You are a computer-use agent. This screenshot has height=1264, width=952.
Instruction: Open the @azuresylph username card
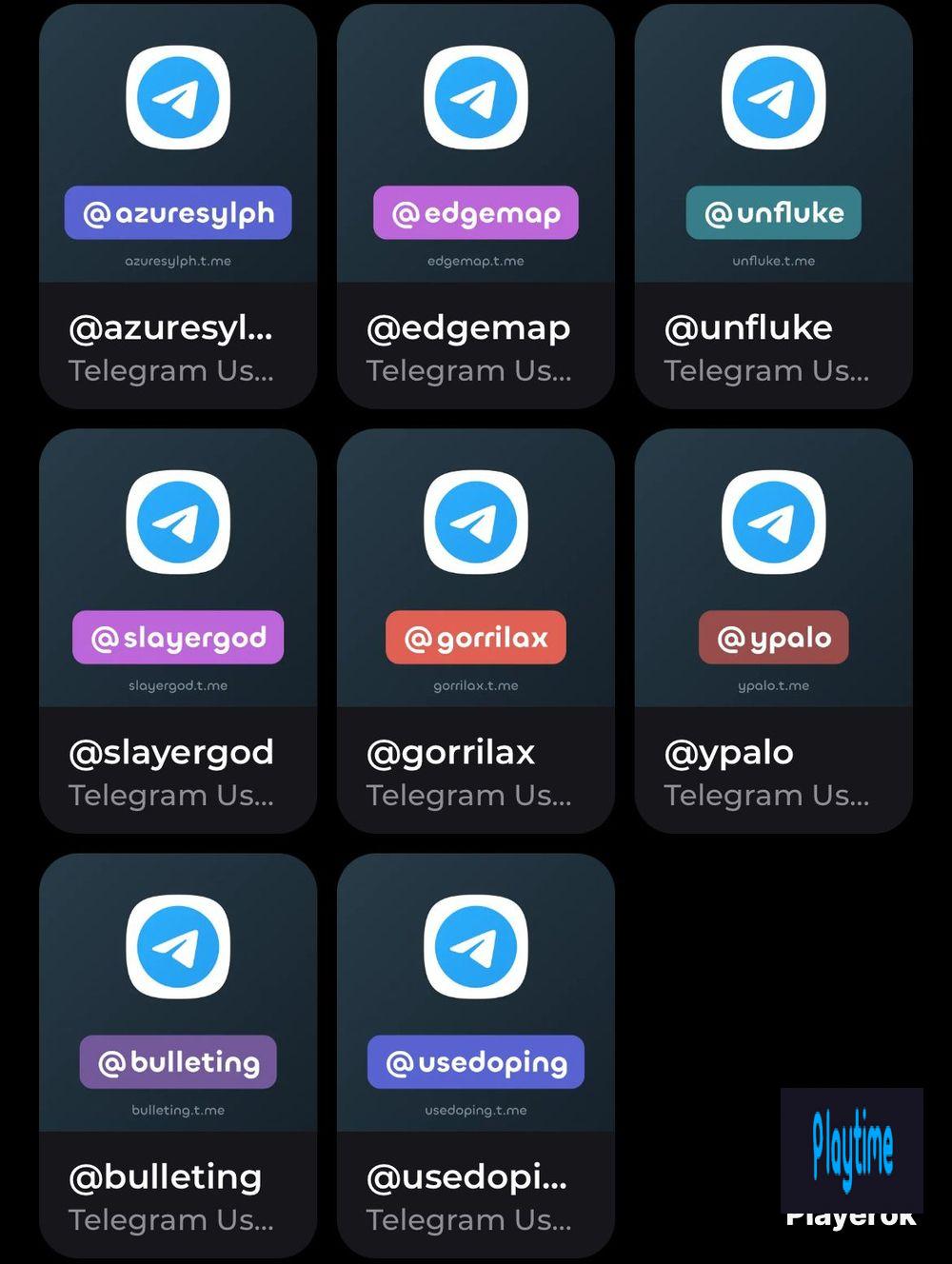pos(178,206)
